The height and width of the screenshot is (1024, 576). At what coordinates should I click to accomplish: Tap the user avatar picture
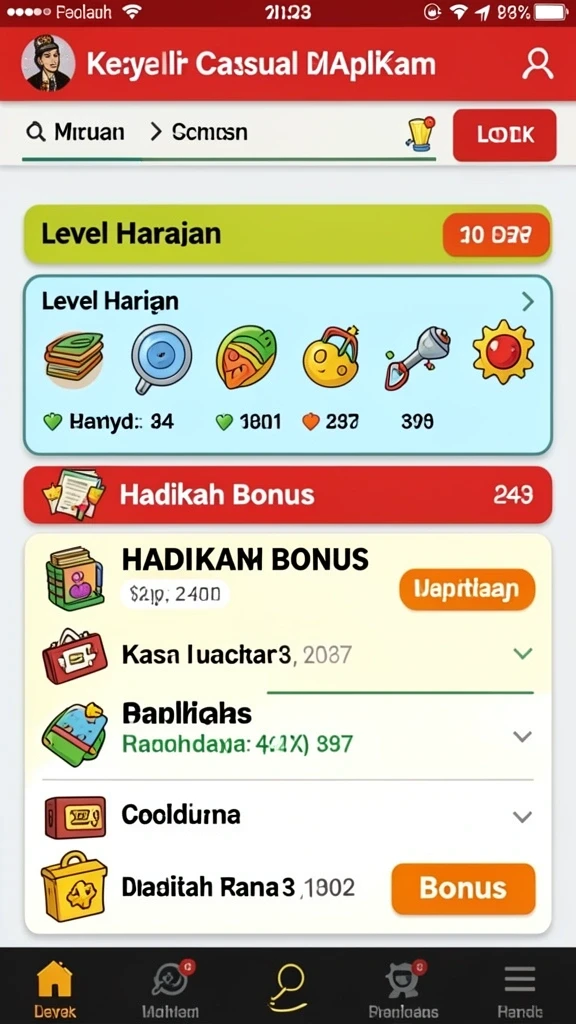(x=48, y=63)
